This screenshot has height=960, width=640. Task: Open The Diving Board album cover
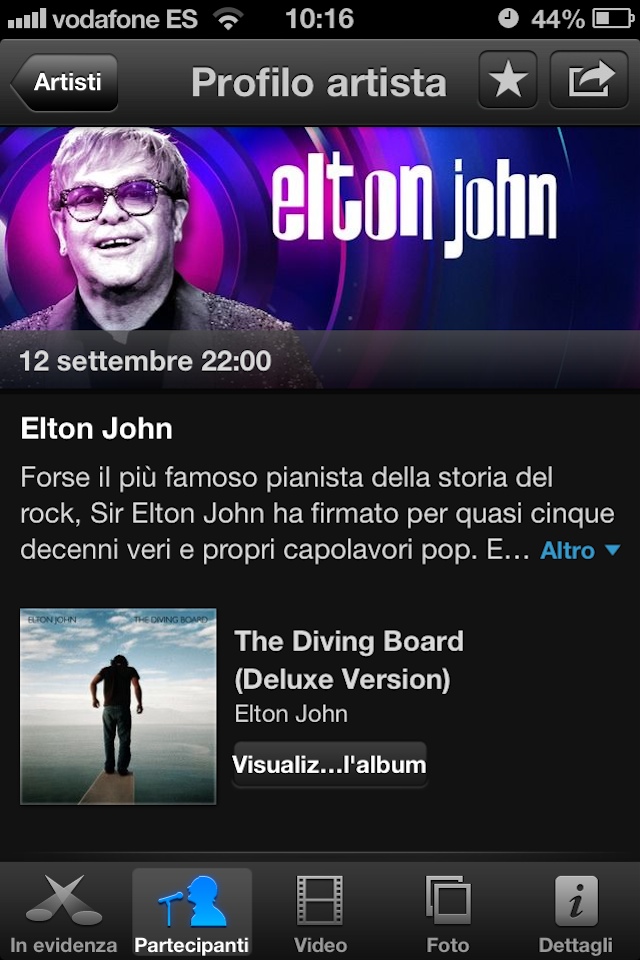[118, 706]
